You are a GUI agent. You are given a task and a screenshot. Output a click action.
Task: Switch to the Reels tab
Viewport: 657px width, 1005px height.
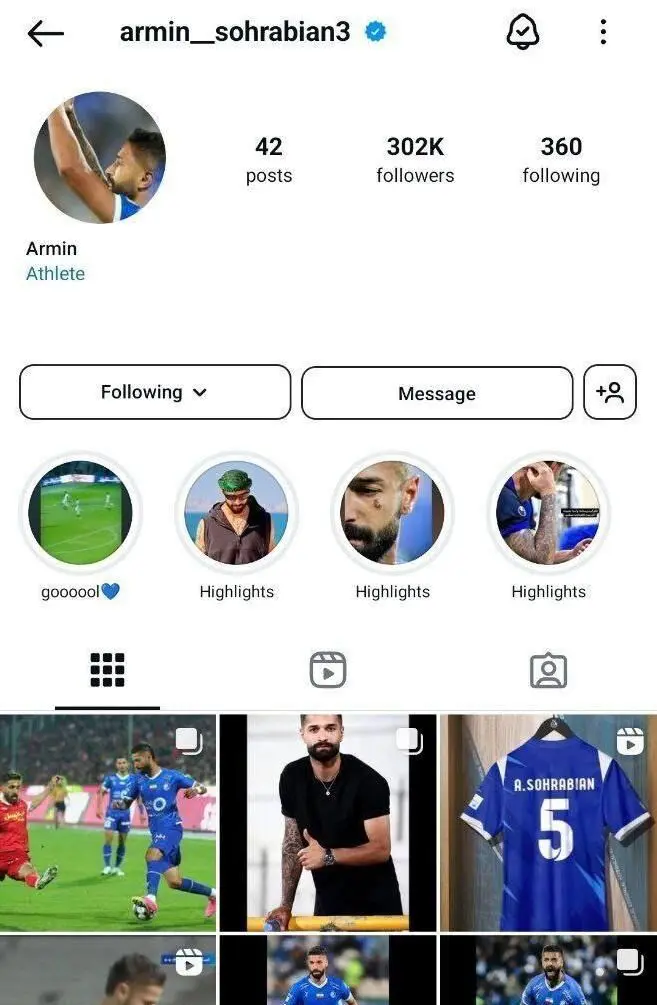pos(328,670)
